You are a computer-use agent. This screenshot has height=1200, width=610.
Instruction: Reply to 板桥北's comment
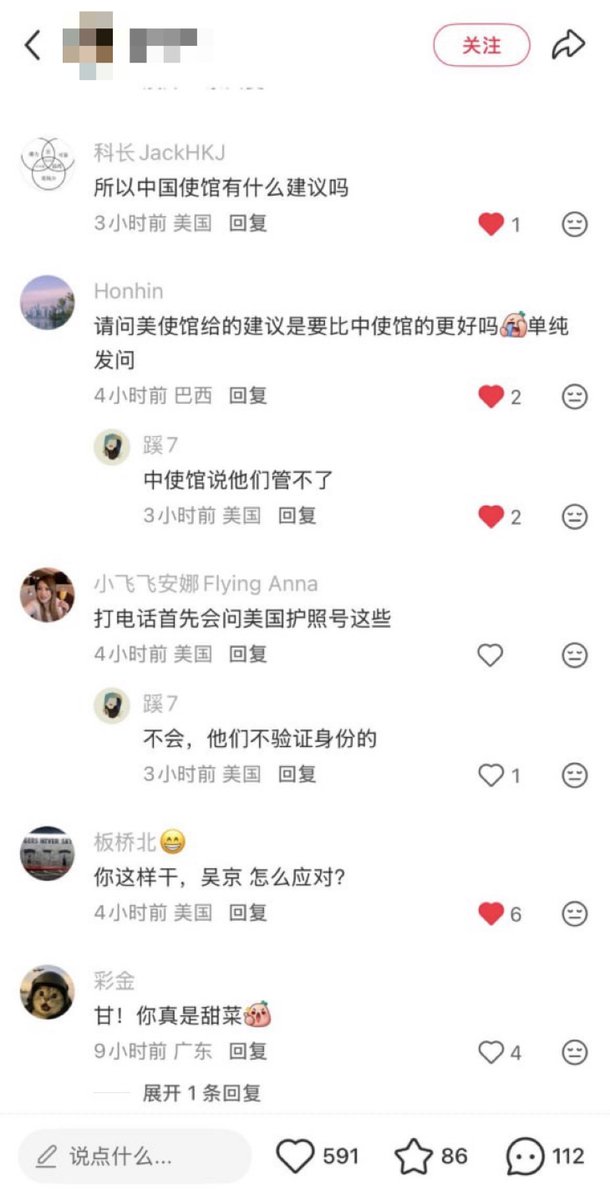pyautogui.click(x=248, y=912)
